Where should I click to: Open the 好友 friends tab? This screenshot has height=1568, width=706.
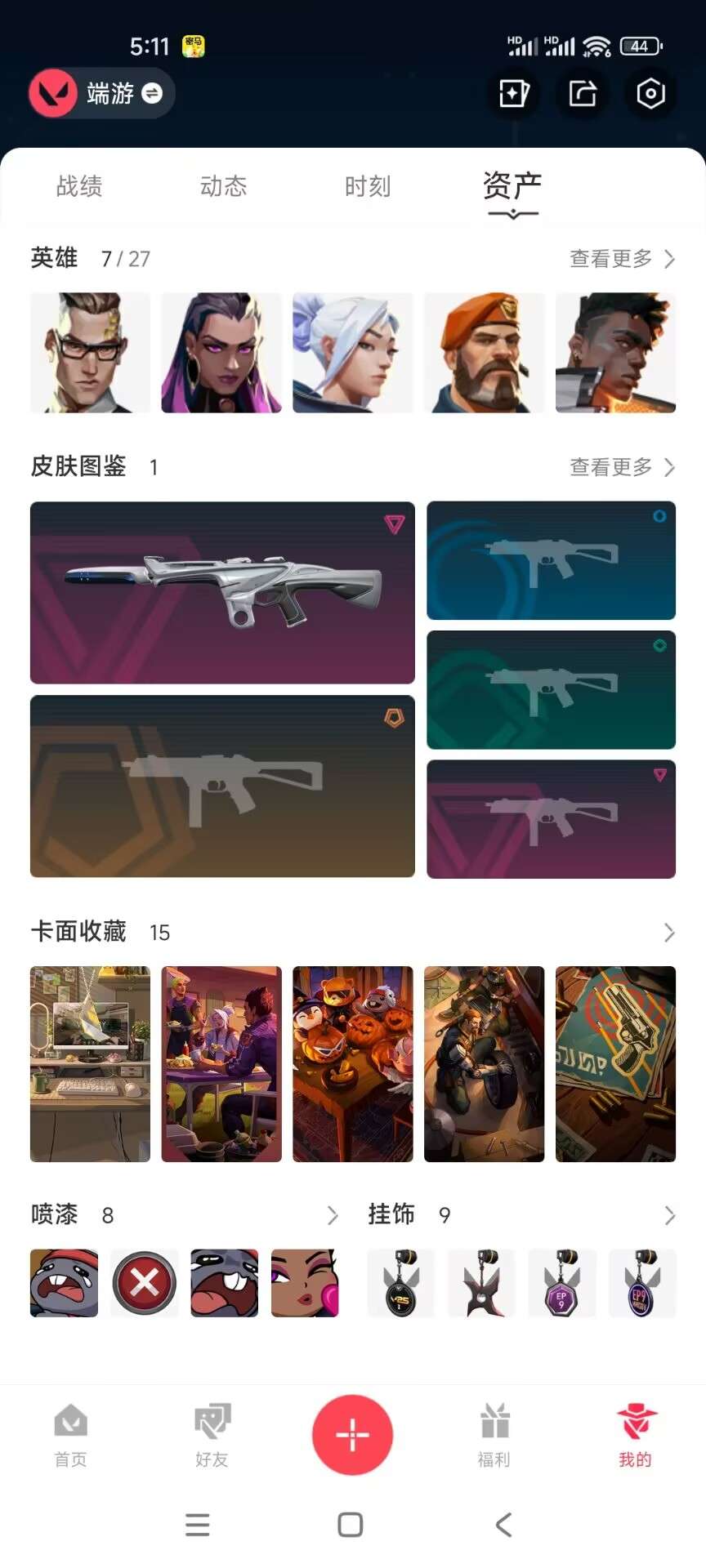click(212, 1435)
